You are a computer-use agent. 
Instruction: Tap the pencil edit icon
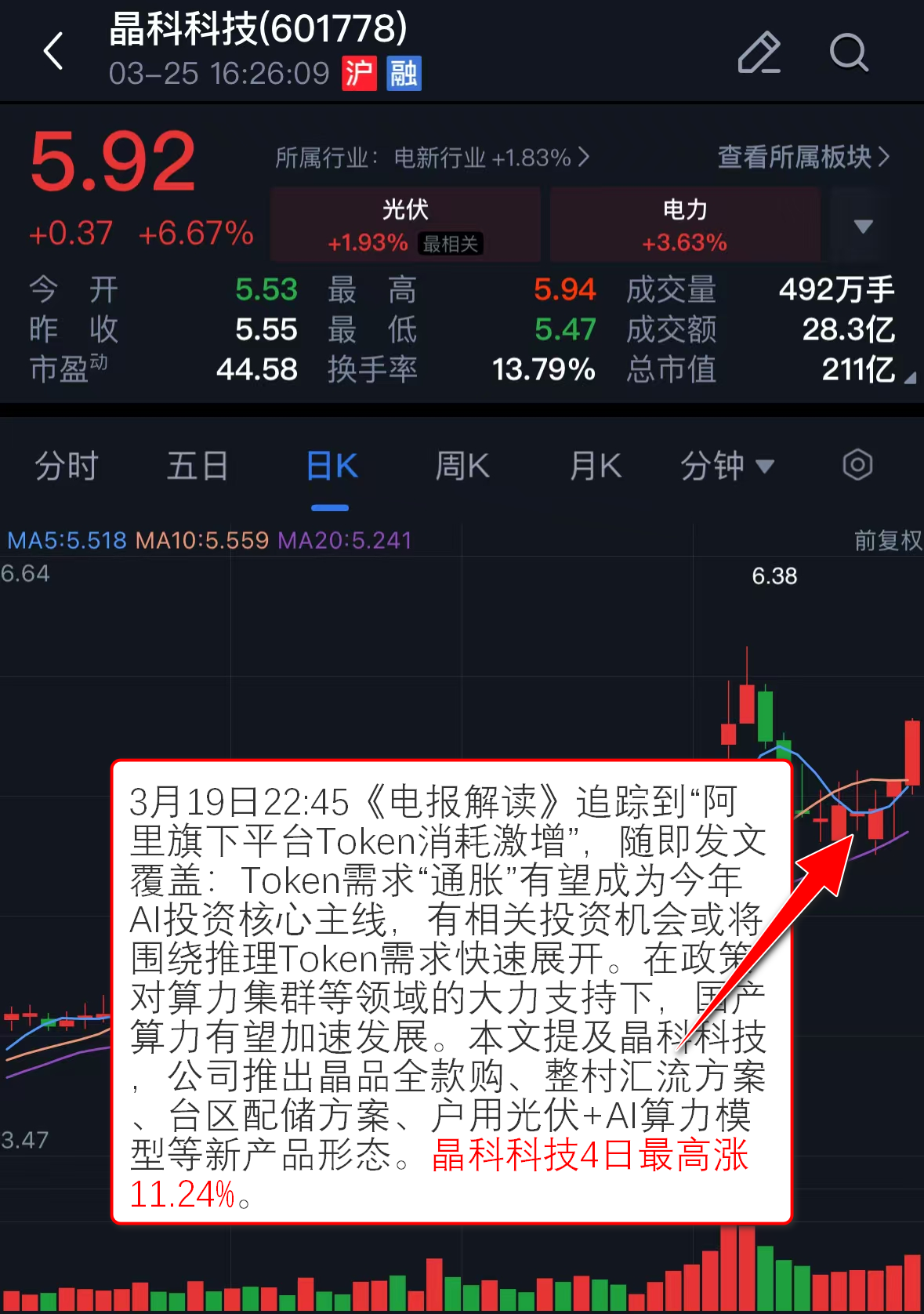[x=759, y=53]
